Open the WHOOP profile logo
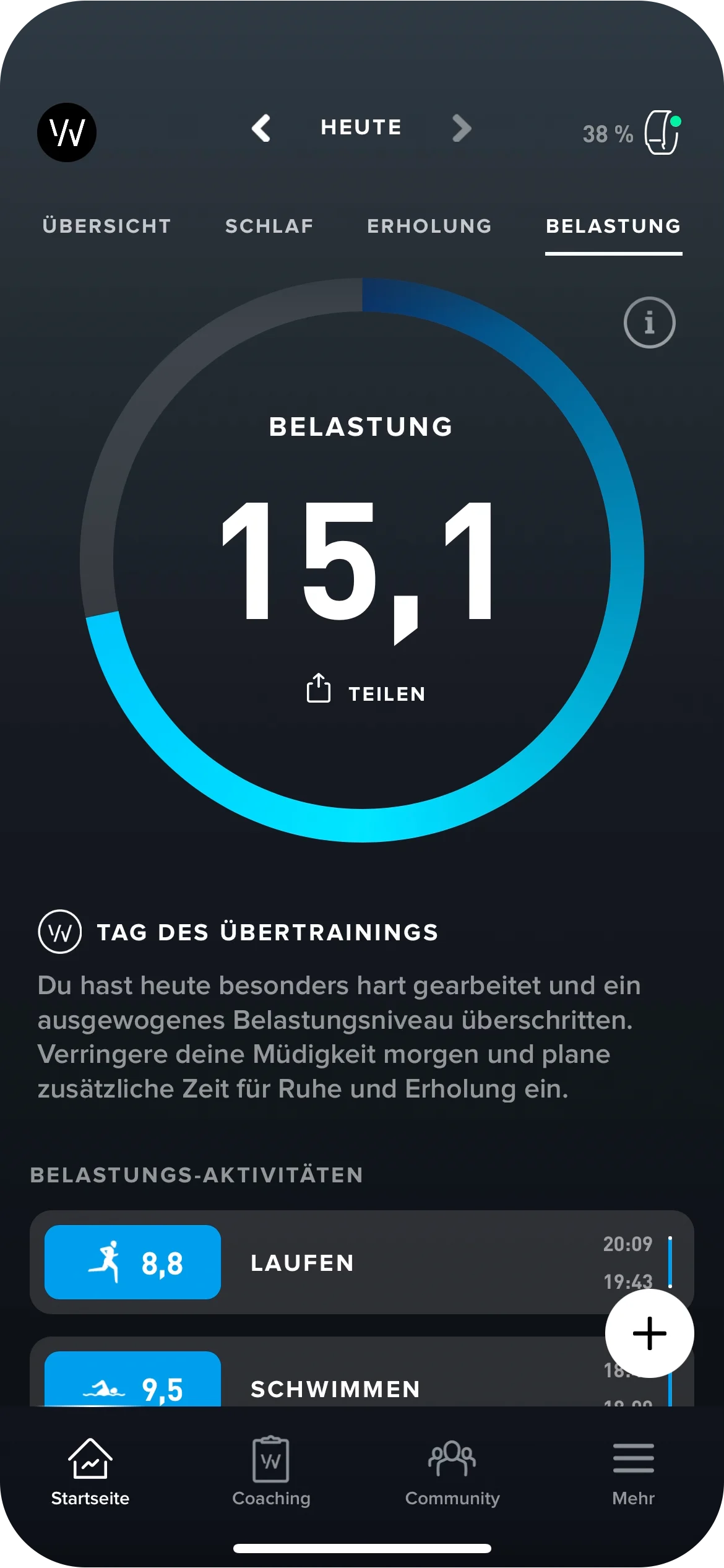724x1568 pixels. pyautogui.click(x=67, y=132)
